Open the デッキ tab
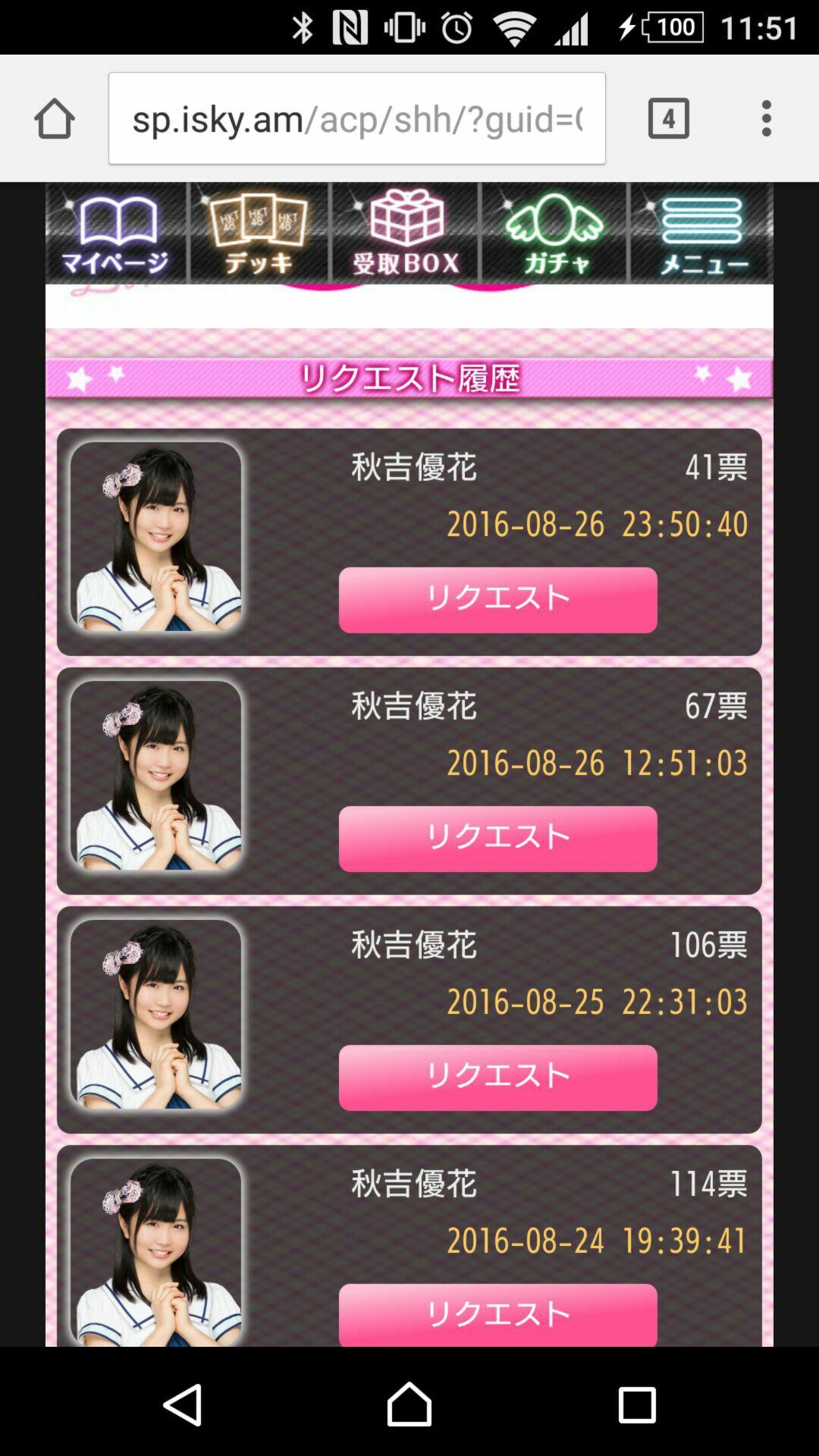819x1456 pixels. (x=259, y=234)
